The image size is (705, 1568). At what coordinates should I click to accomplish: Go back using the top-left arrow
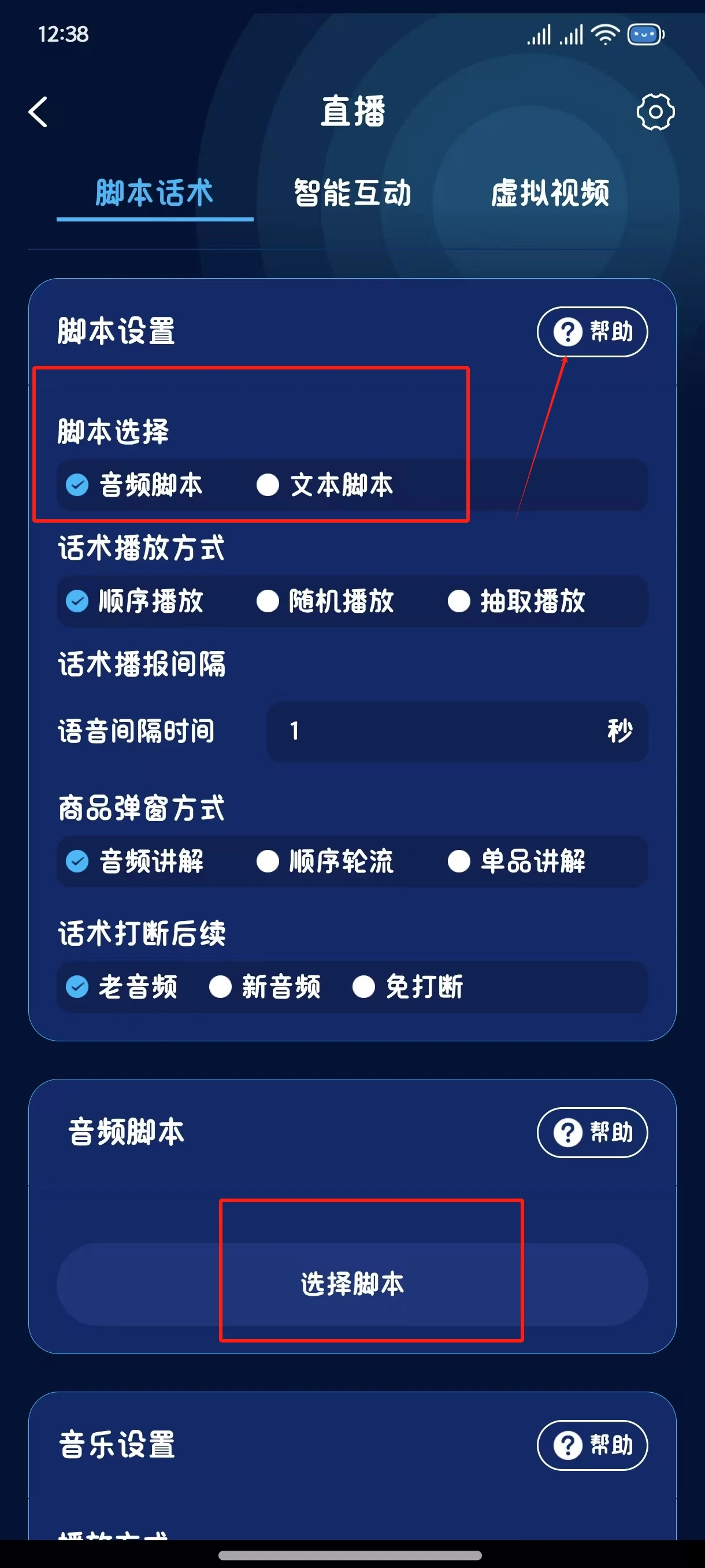(38, 112)
